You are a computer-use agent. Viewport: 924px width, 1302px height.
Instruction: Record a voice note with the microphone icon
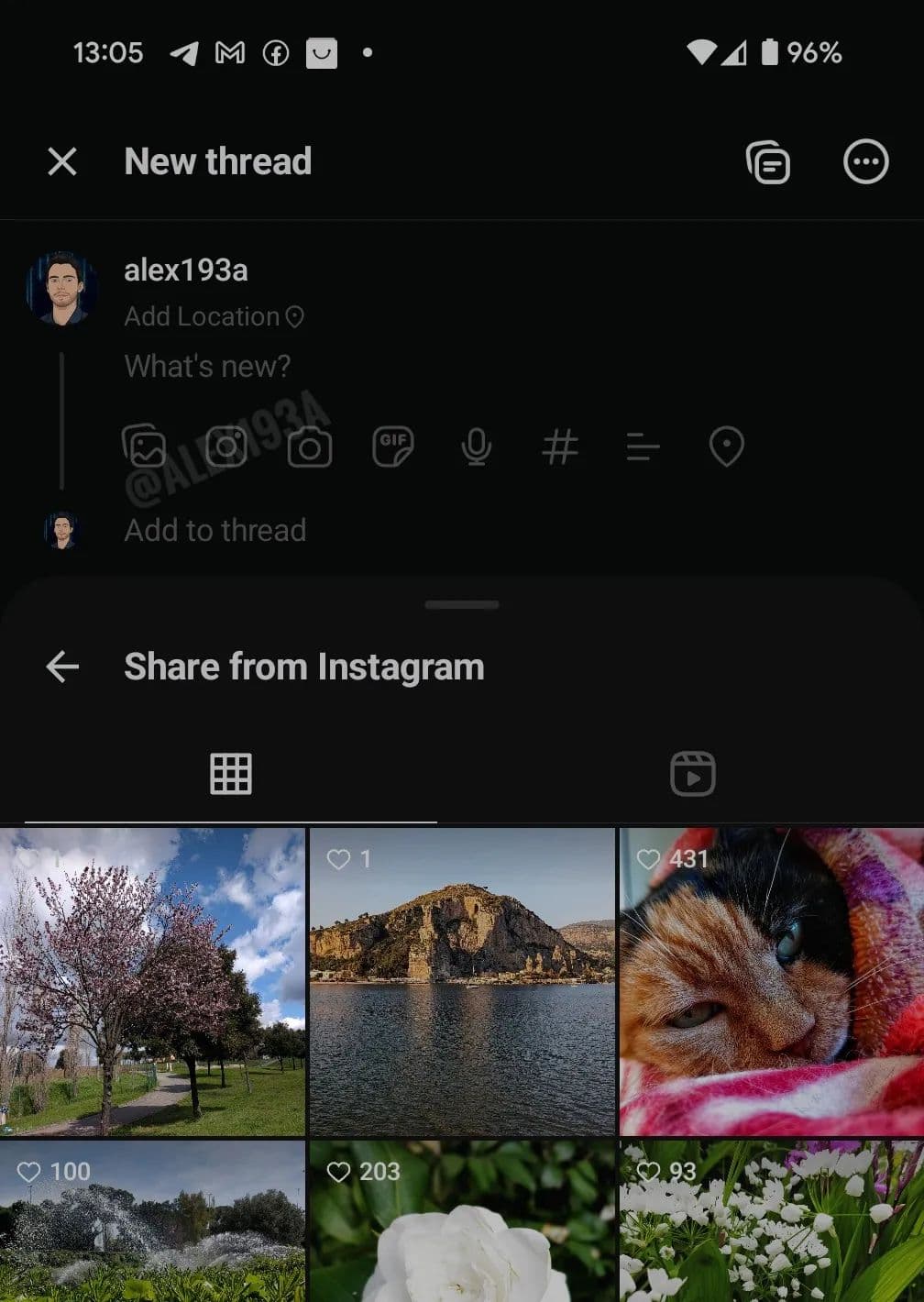point(475,447)
